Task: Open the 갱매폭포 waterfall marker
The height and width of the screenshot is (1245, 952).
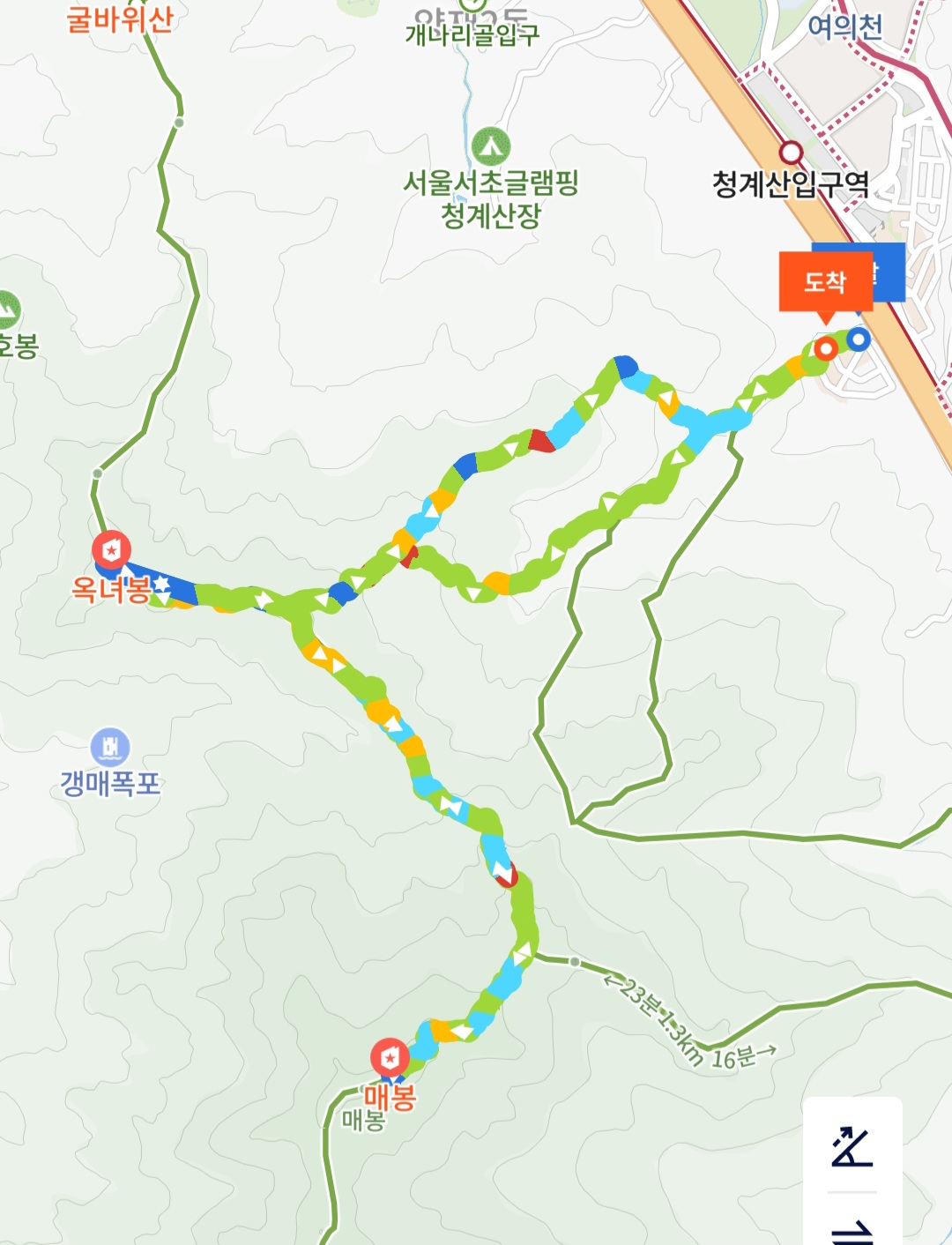Action: [108, 746]
